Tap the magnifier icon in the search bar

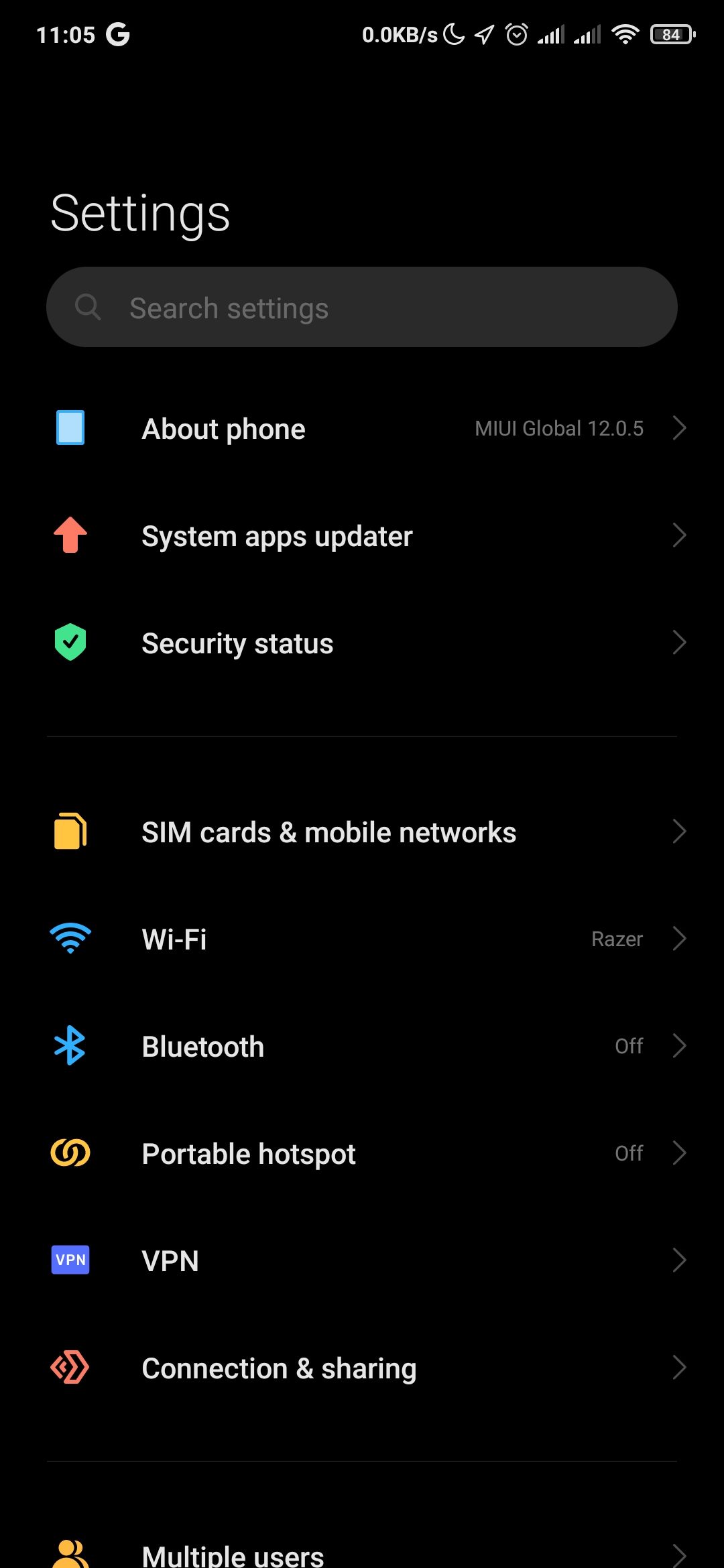tap(89, 307)
